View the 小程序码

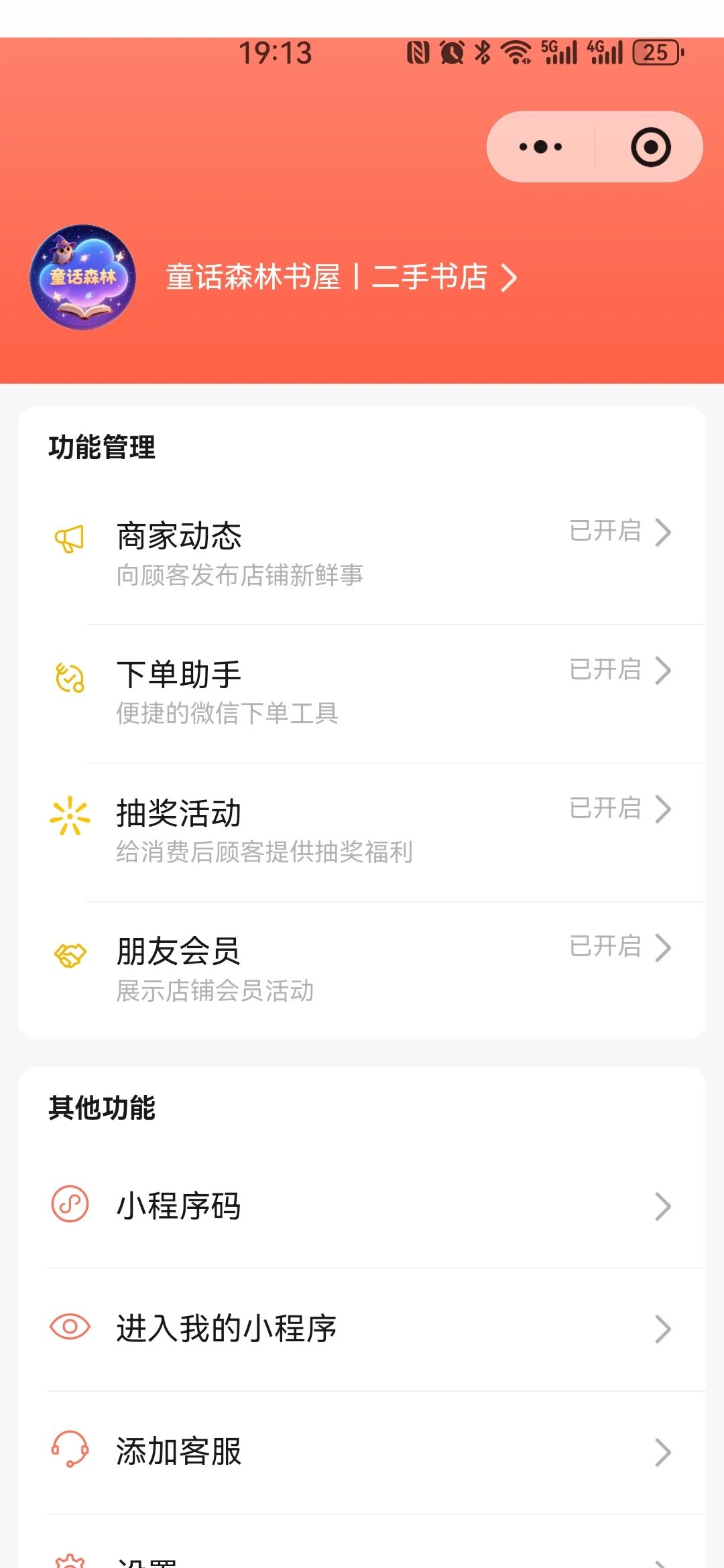362,1206
